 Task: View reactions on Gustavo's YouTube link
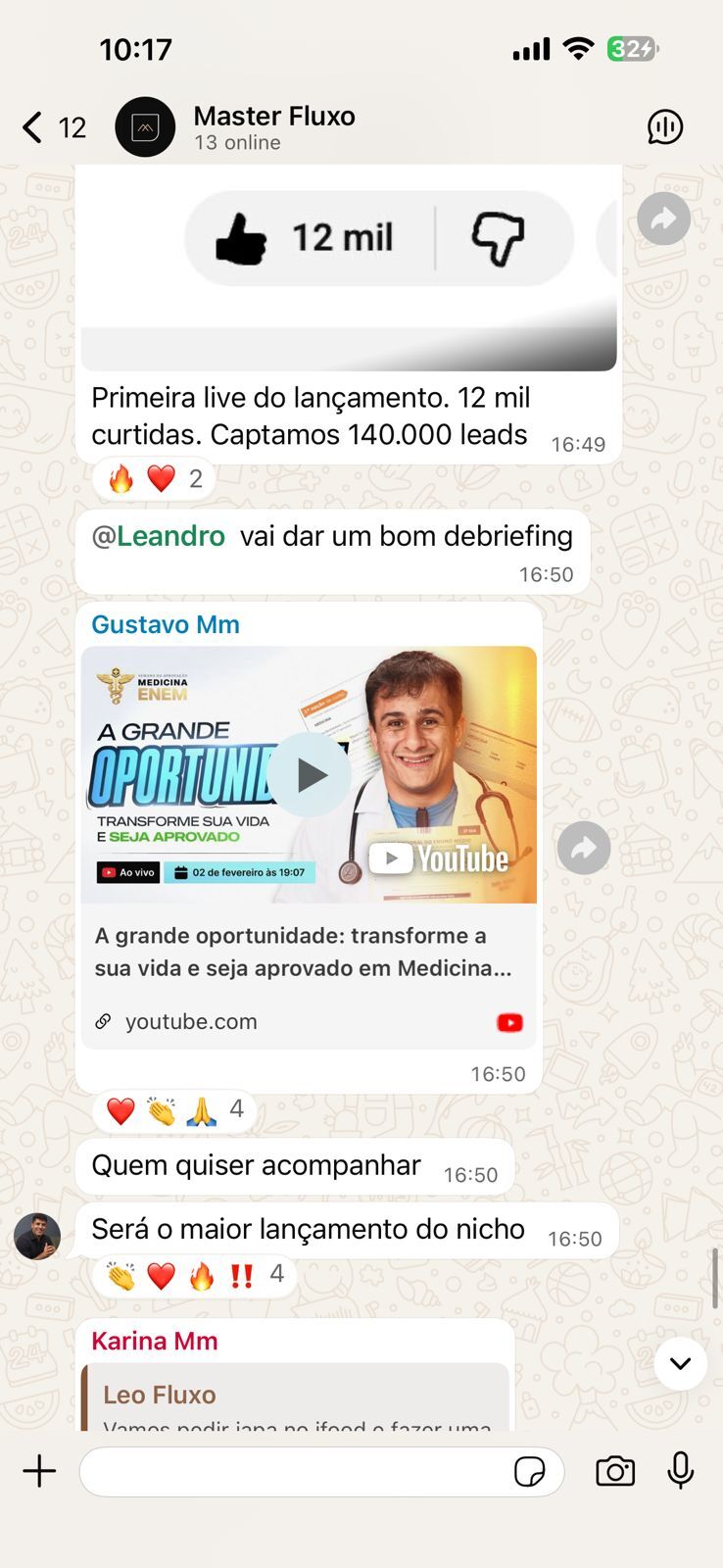click(174, 1109)
